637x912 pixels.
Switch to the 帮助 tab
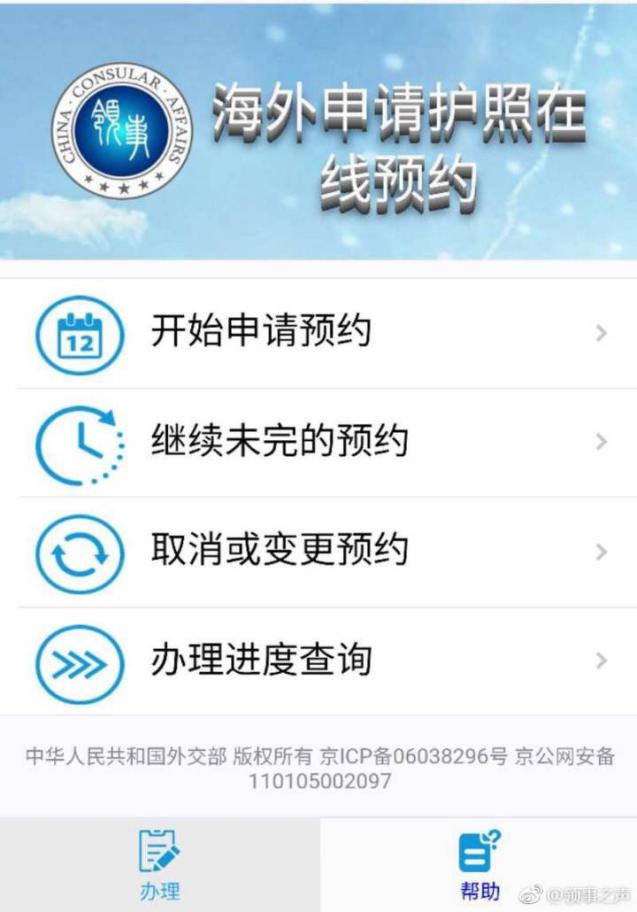point(478,864)
